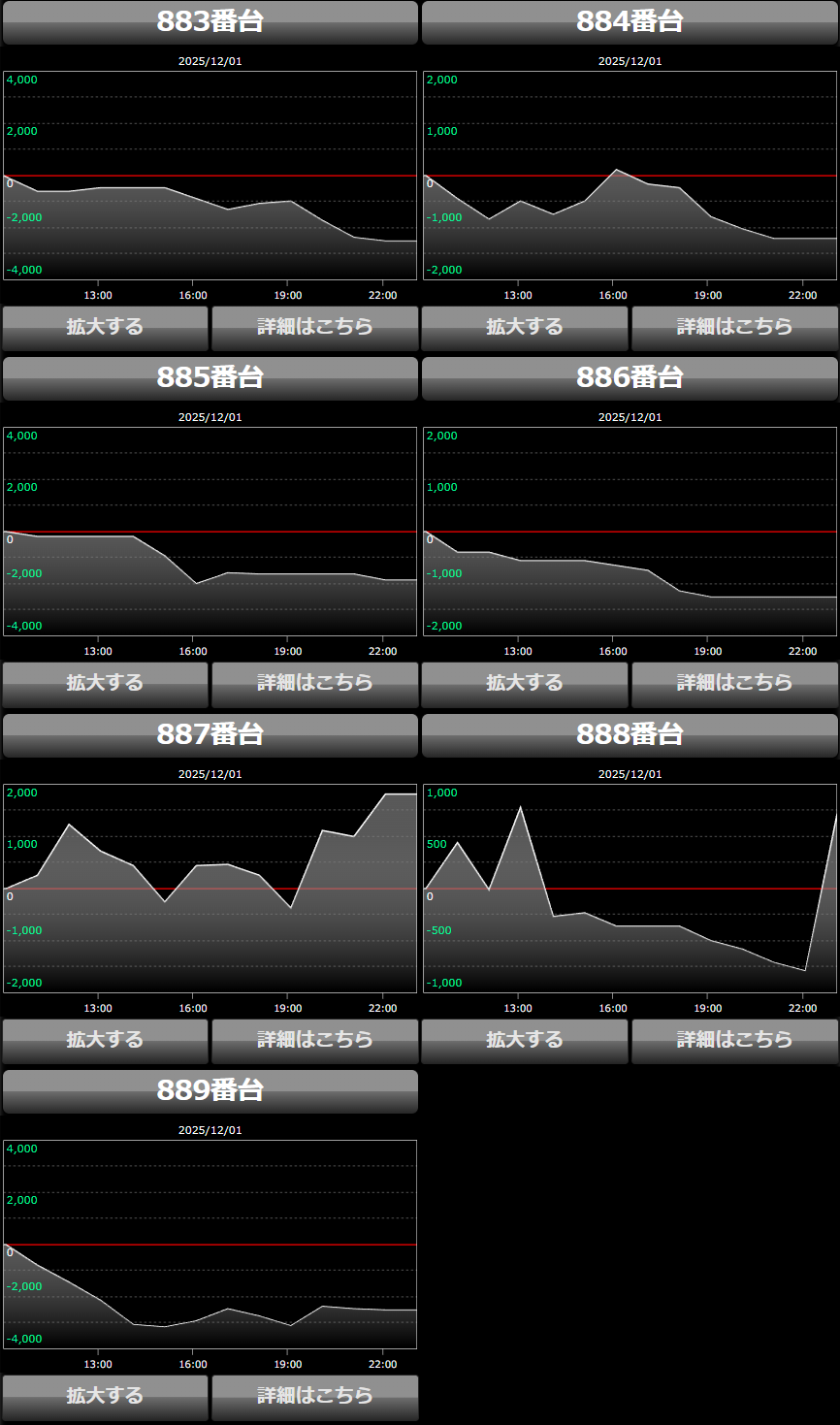Select the 883番台 header bar
840x1425 pixels.
point(210,22)
